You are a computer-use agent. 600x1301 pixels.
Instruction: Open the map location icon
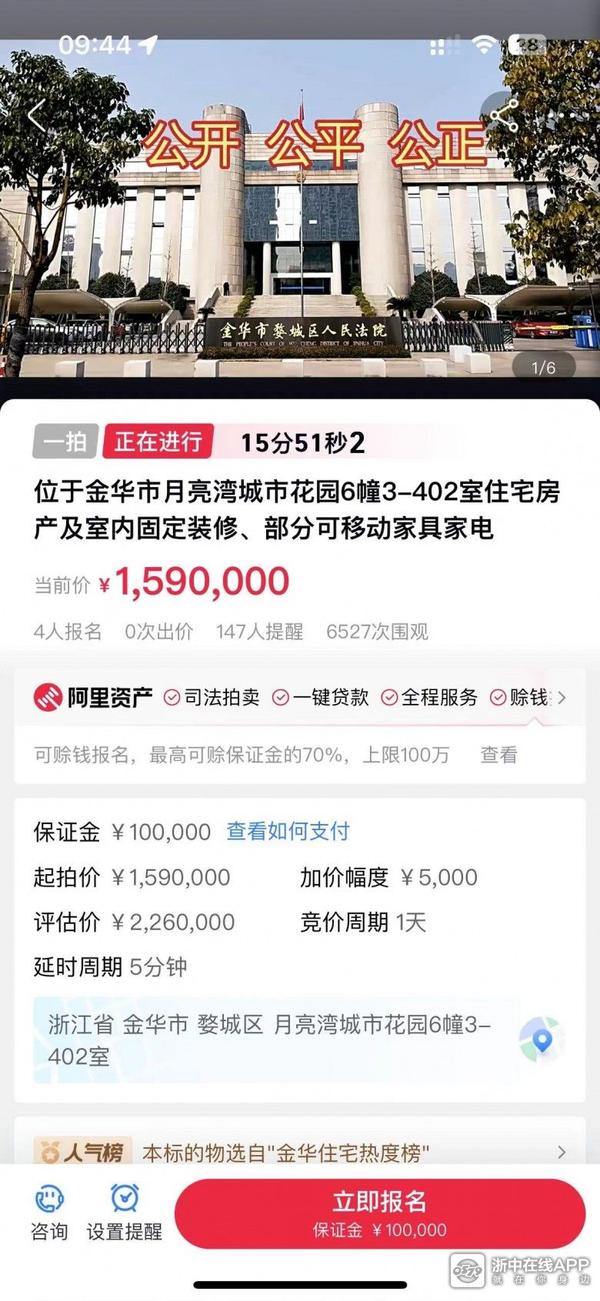pyautogui.click(x=542, y=1040)
